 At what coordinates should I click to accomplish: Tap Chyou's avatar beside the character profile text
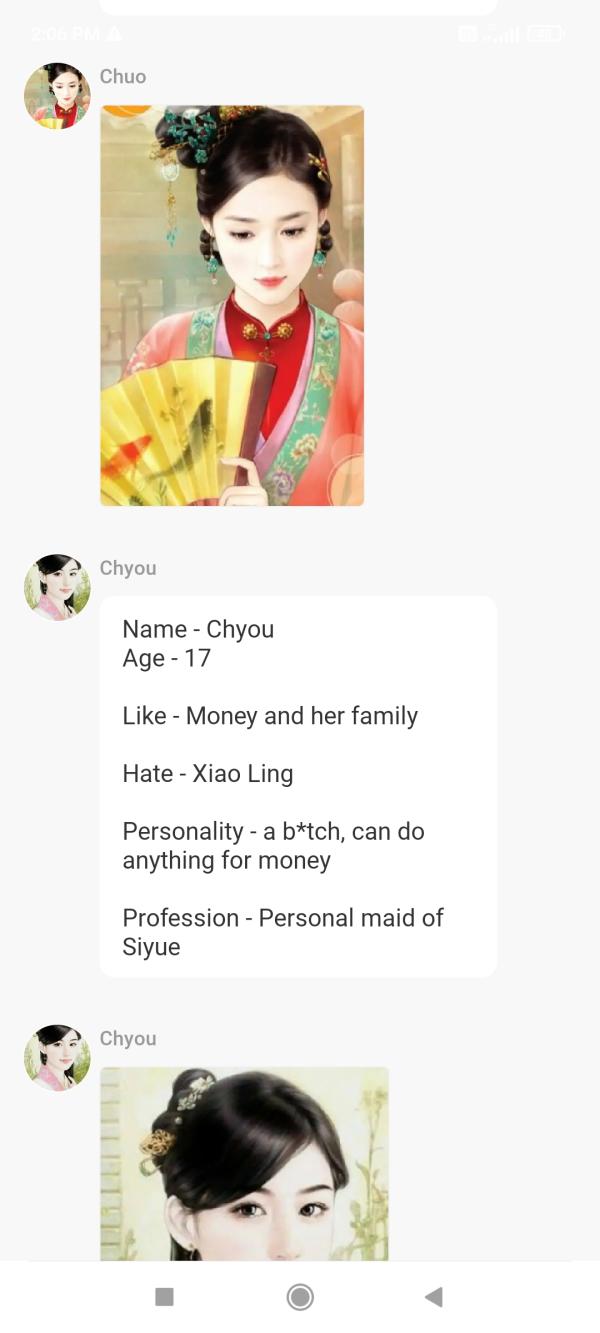pos(57,588)
